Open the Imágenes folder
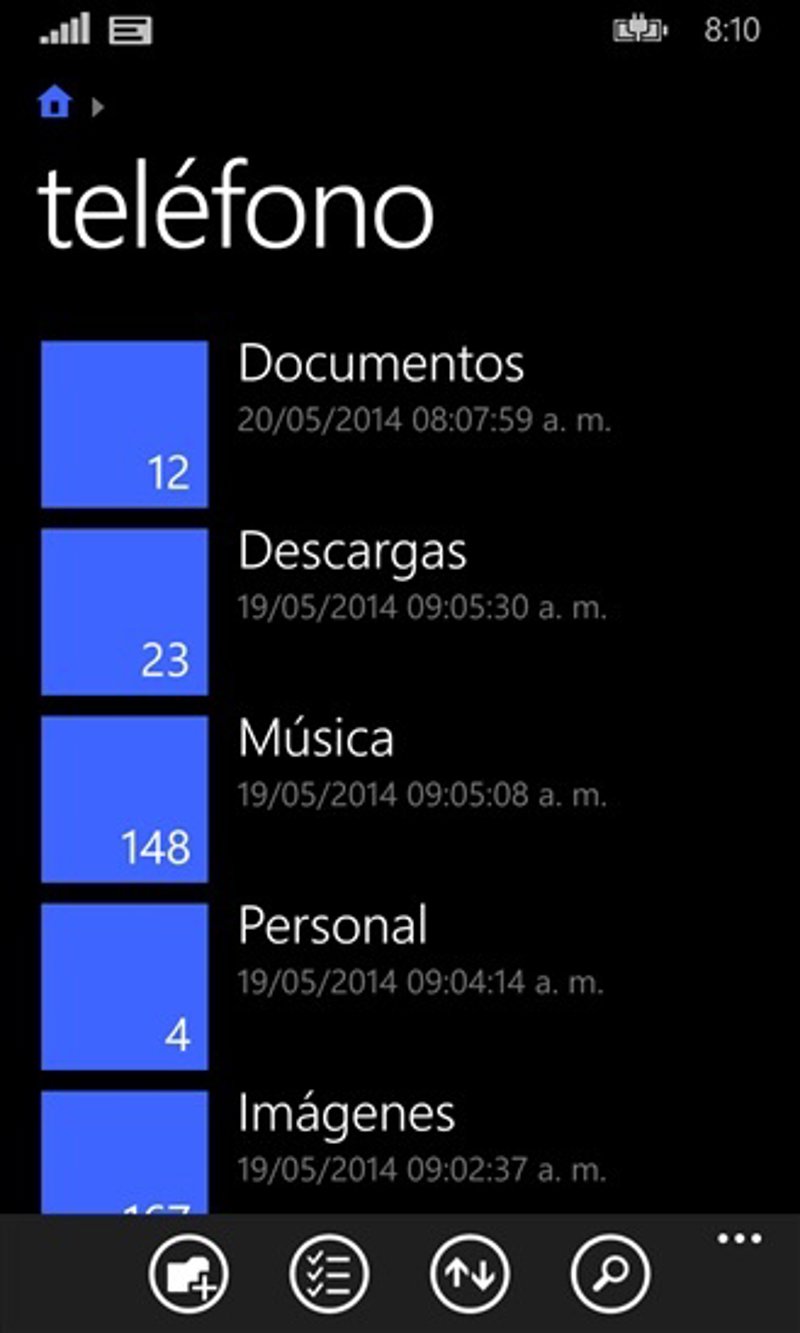The image size is (800, 1333). click(346, 1113)
